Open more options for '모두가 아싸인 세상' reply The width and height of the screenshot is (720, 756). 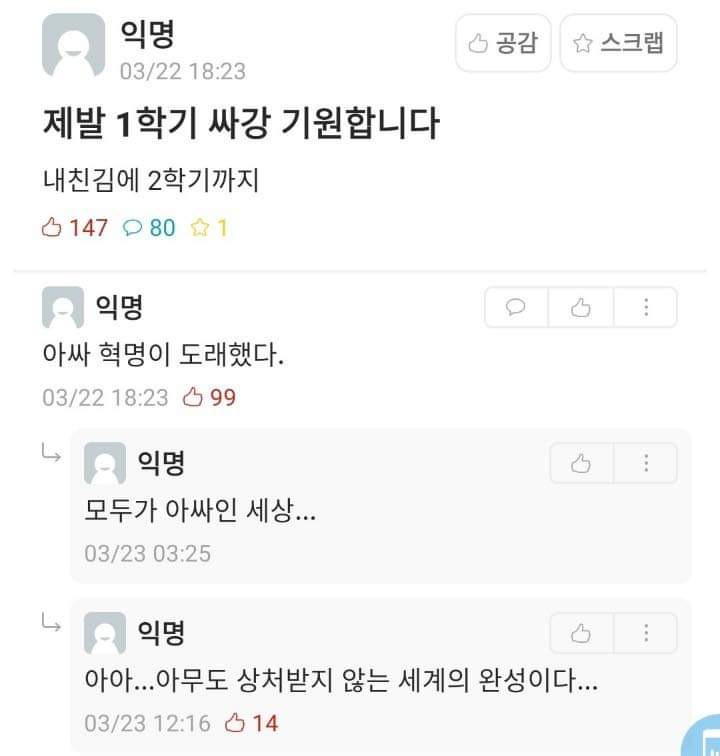646,464
